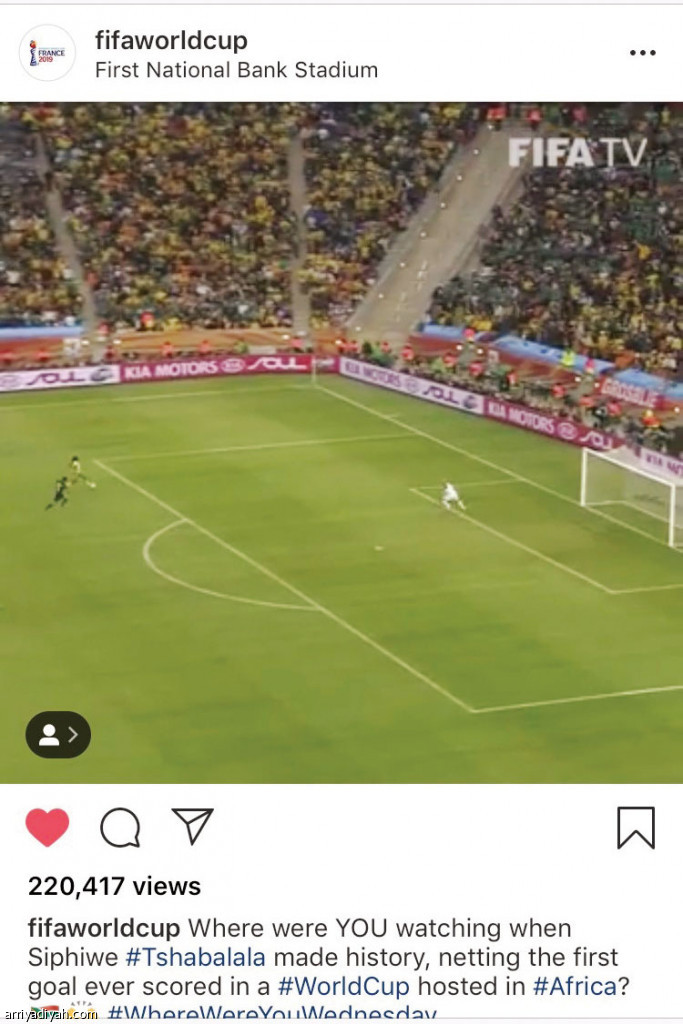This screenshot has height=1024, width=683.
Task: Open fifaworldcup profile avatar
Action: pyautogui.click(x=47, y=53)
